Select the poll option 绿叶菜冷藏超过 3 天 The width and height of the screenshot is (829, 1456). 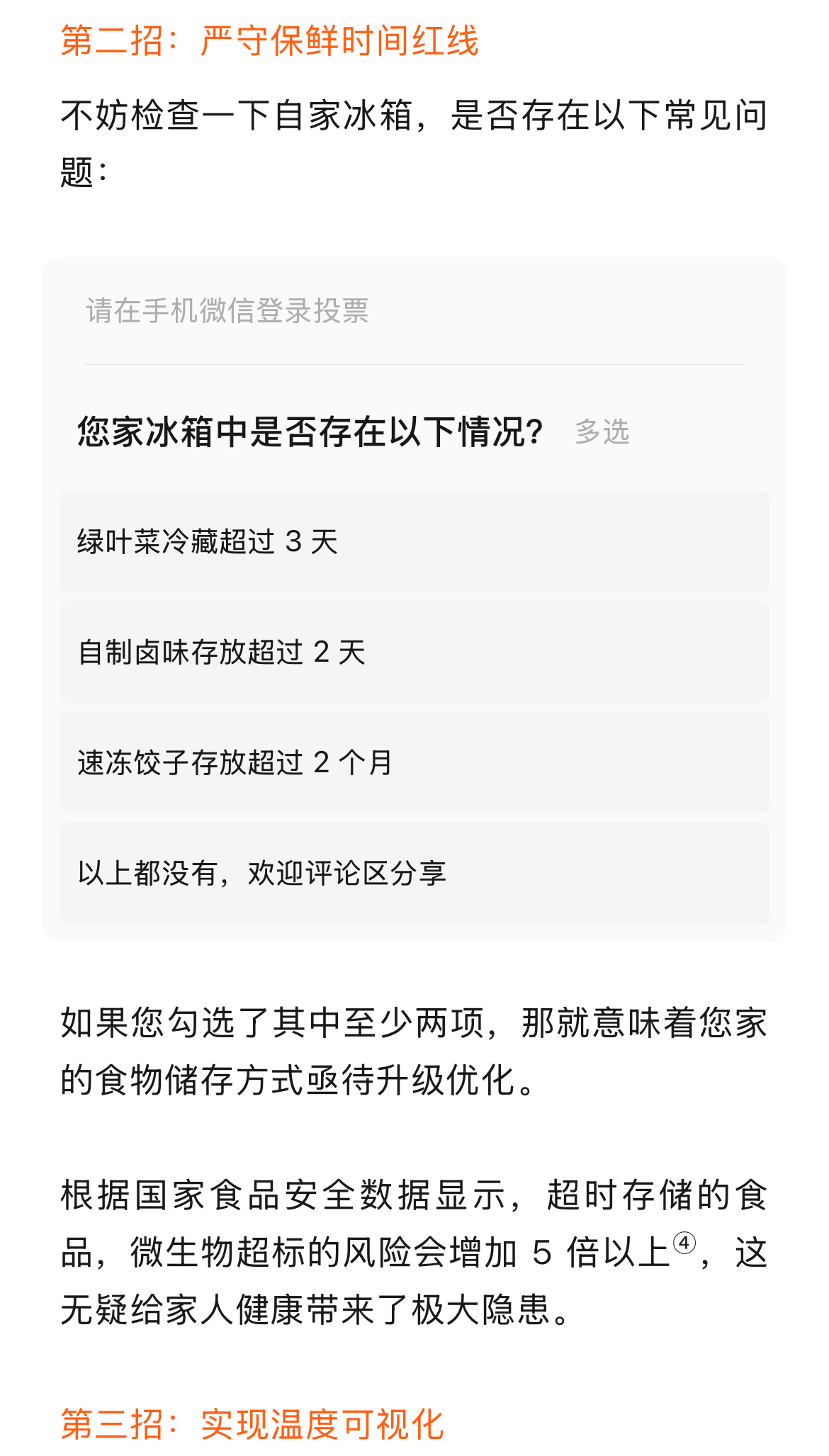[414, 541]
